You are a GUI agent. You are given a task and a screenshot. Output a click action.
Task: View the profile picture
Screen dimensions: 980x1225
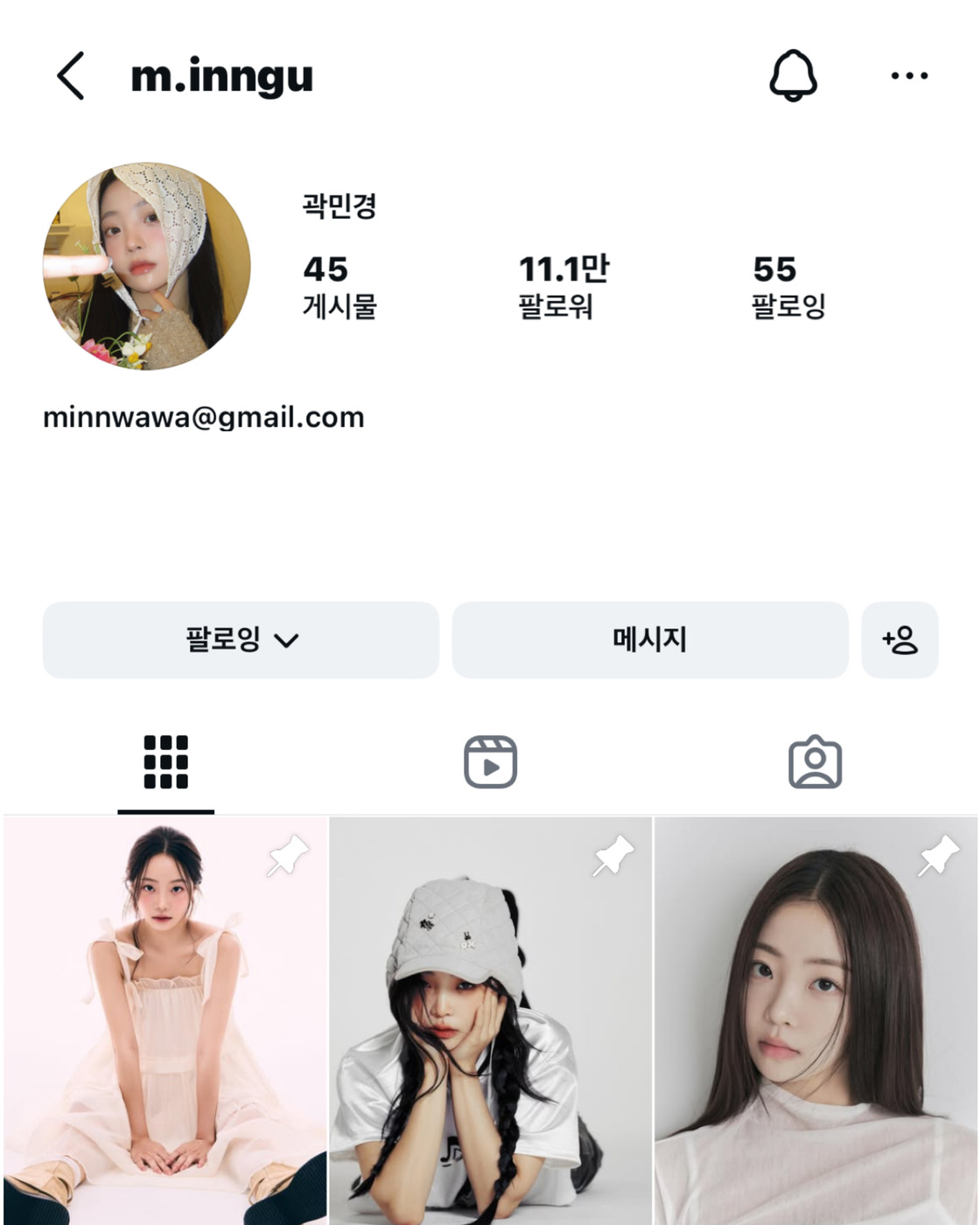point(147,266)
